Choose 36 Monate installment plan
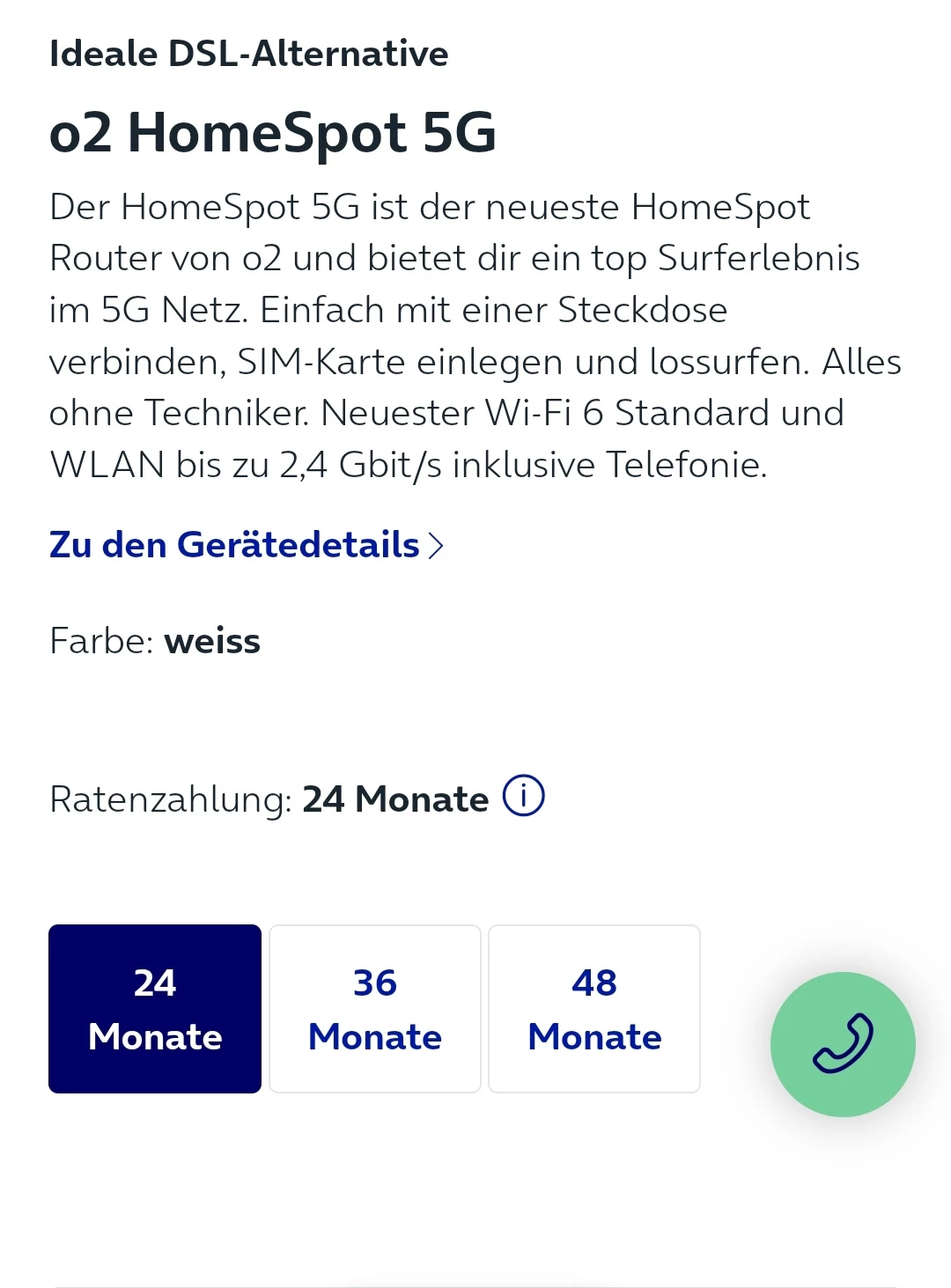Viewport: 951px width, 1288px height. tap(375, 1009)
